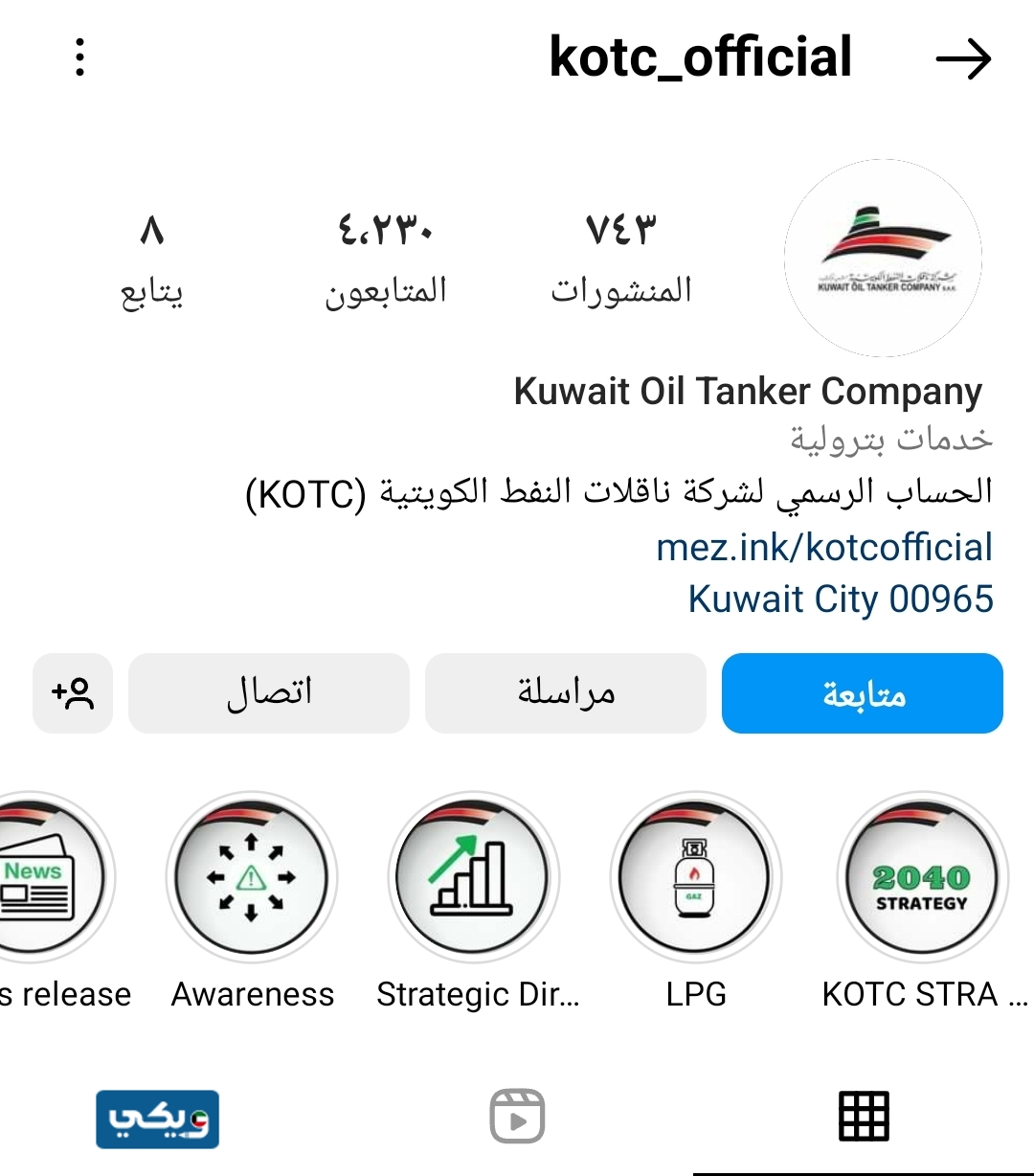Toggle following via the متابعة button
The height and width of the screenshot is (1176, 1034).
point(861,692)
